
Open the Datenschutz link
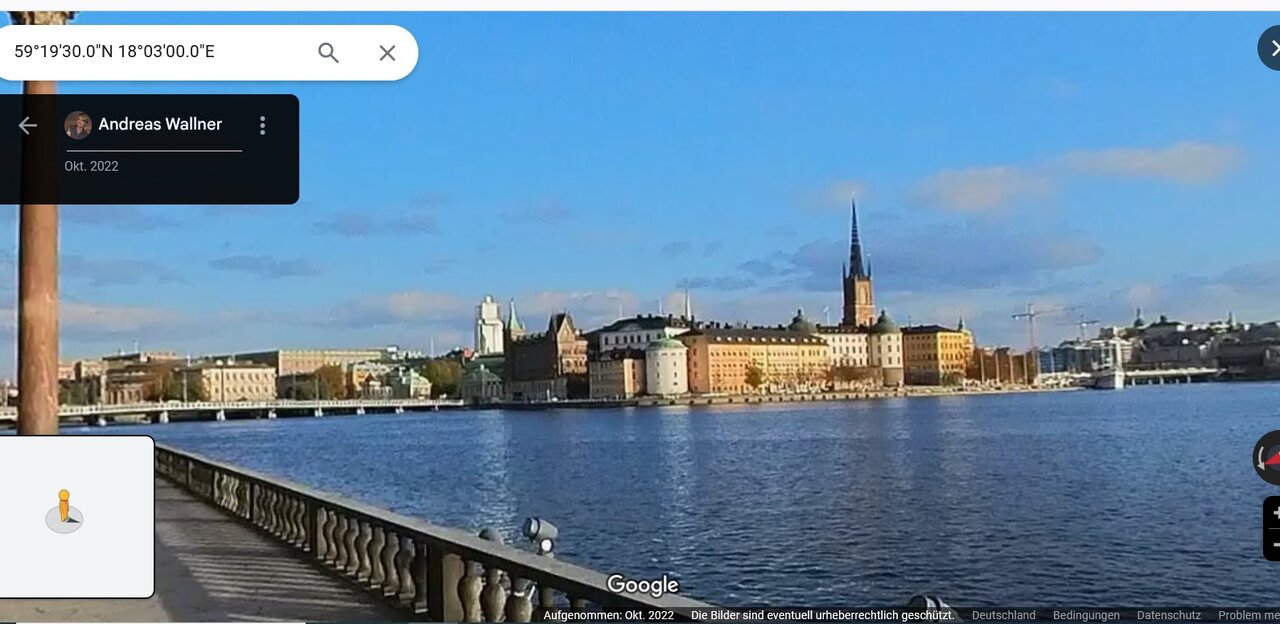coord(1168,615)
